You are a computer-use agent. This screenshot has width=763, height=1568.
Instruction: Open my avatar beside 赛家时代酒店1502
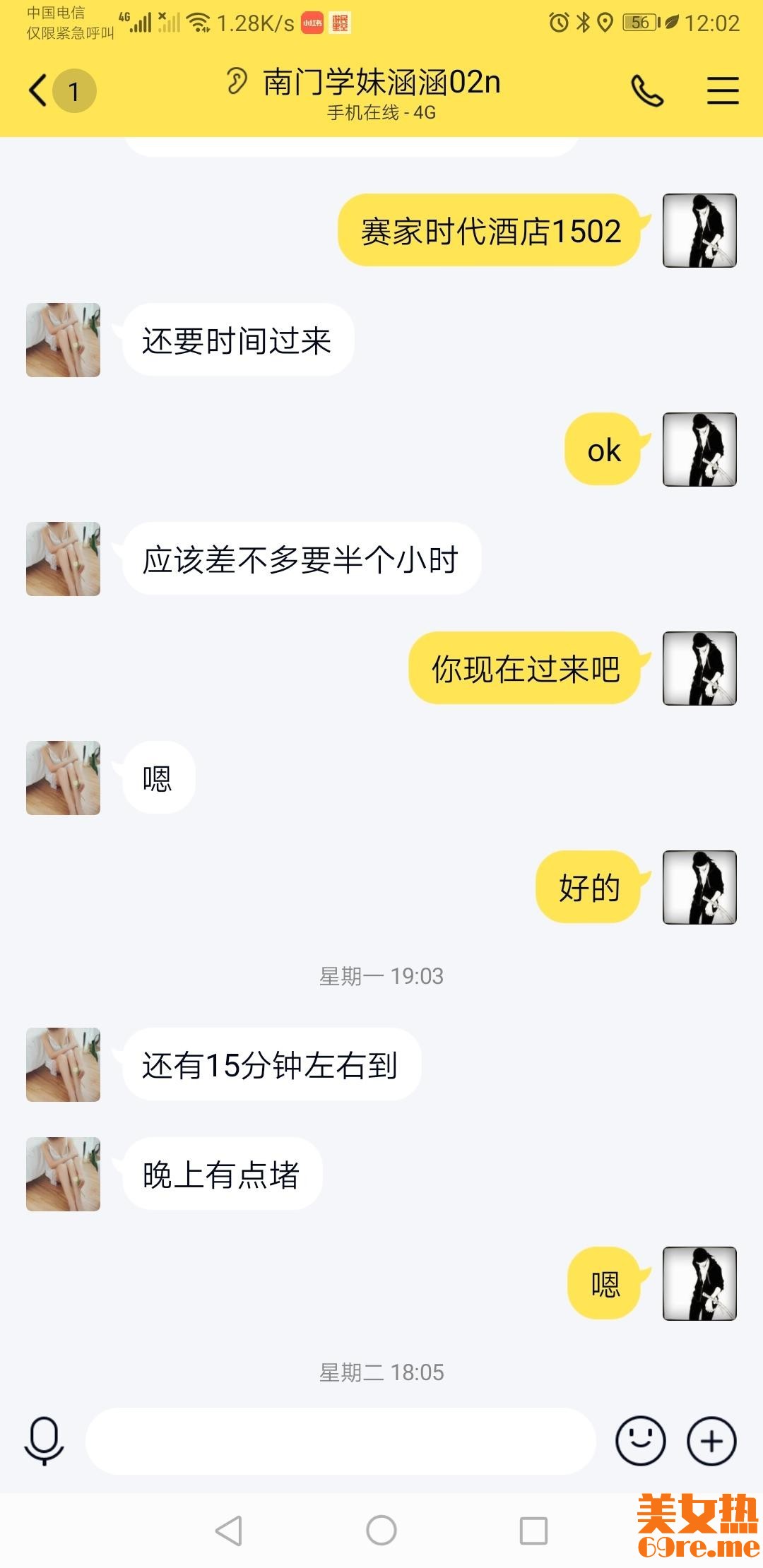pos(699,230)
